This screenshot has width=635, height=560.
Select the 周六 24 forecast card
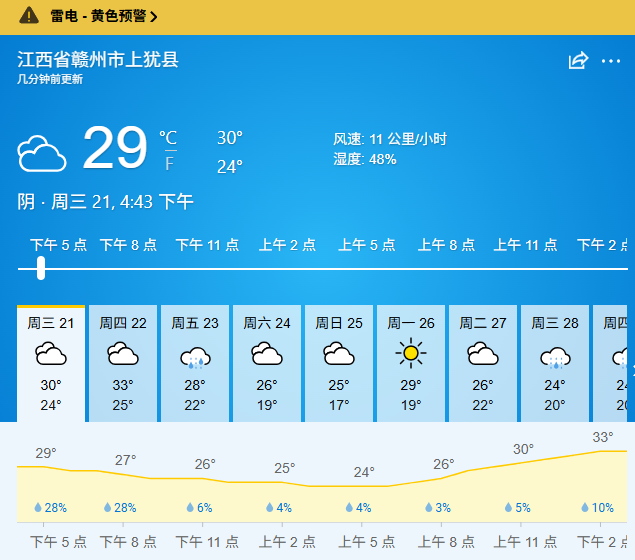click(267, 364)
